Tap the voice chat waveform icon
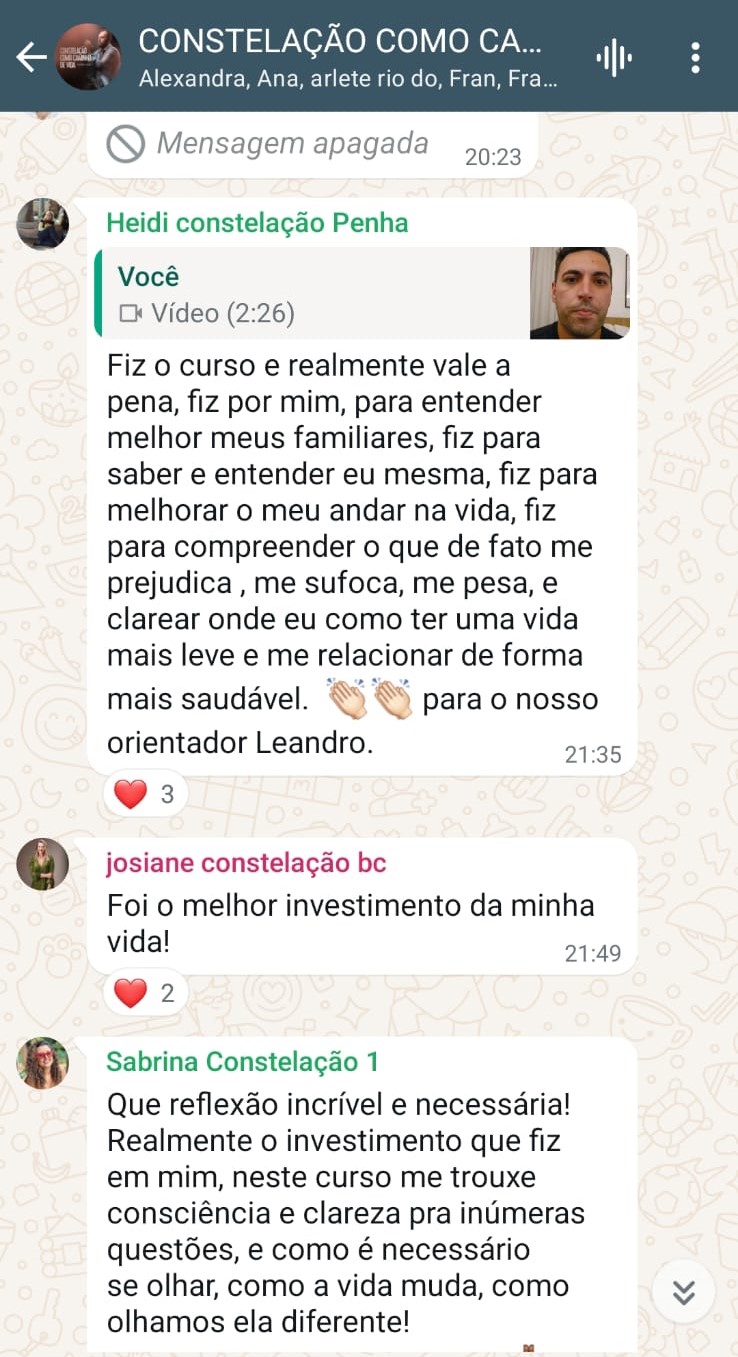 (613, 58)
